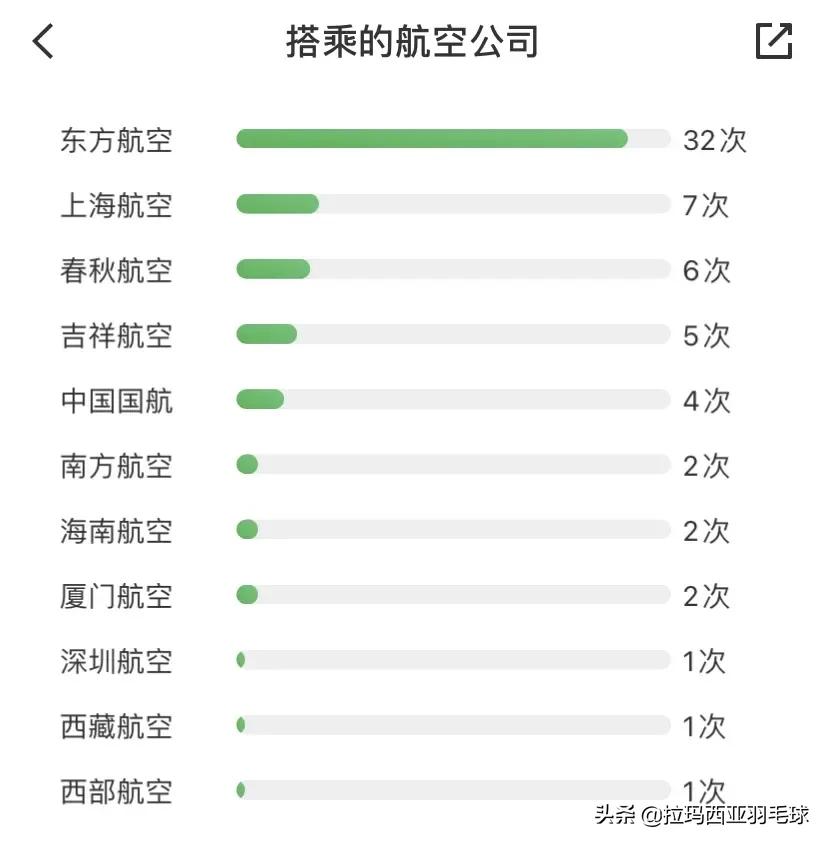Tap the progress bar for 上海航空

tap(275, 204)
